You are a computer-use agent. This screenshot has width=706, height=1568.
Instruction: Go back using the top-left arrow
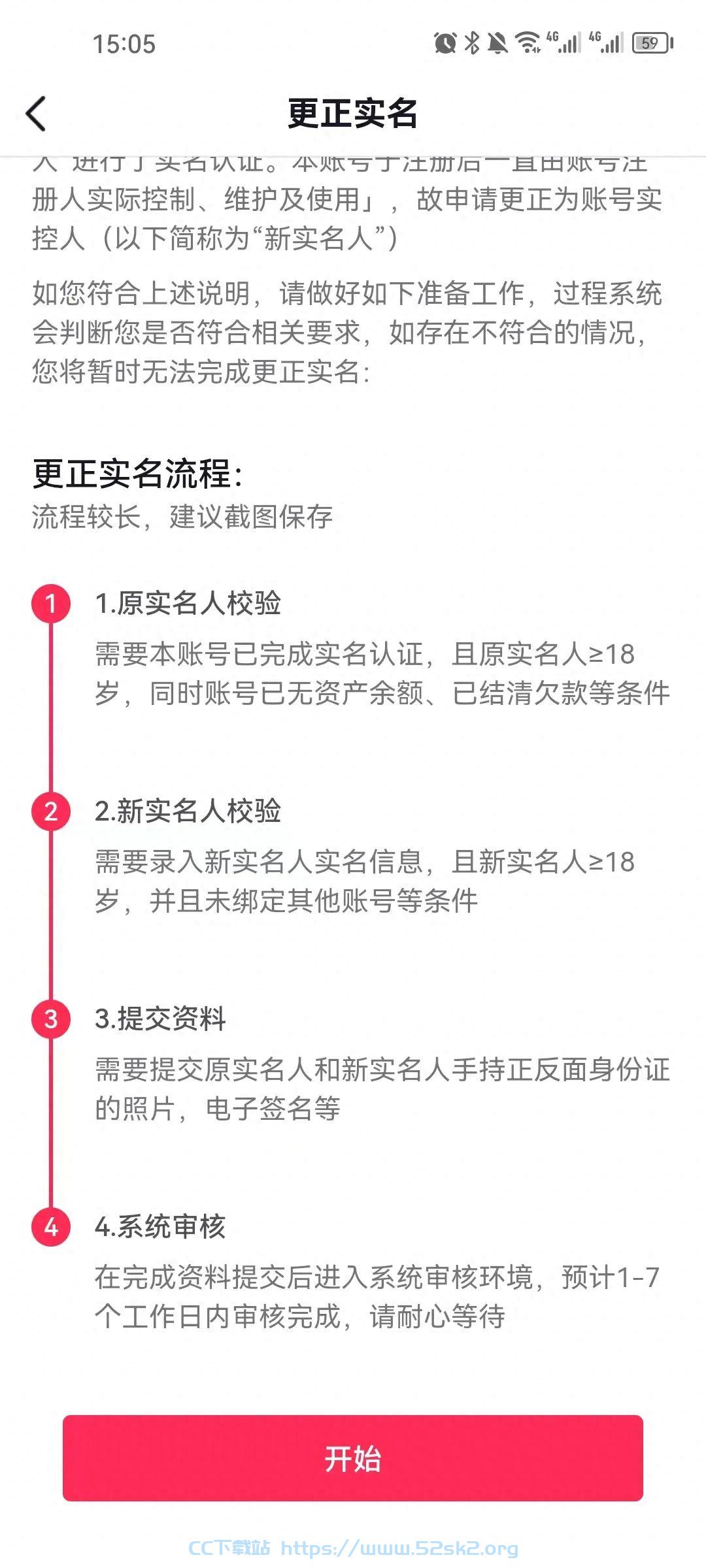(36, 114)
